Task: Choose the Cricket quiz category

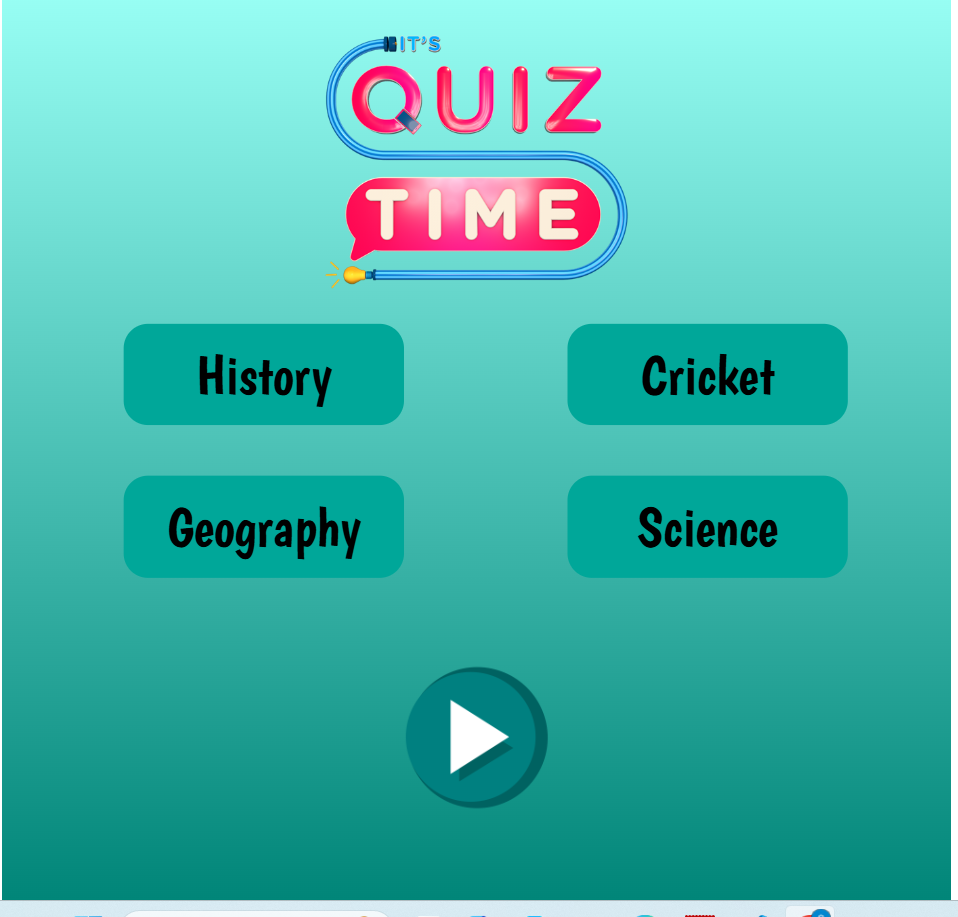Action: point(707,375)
